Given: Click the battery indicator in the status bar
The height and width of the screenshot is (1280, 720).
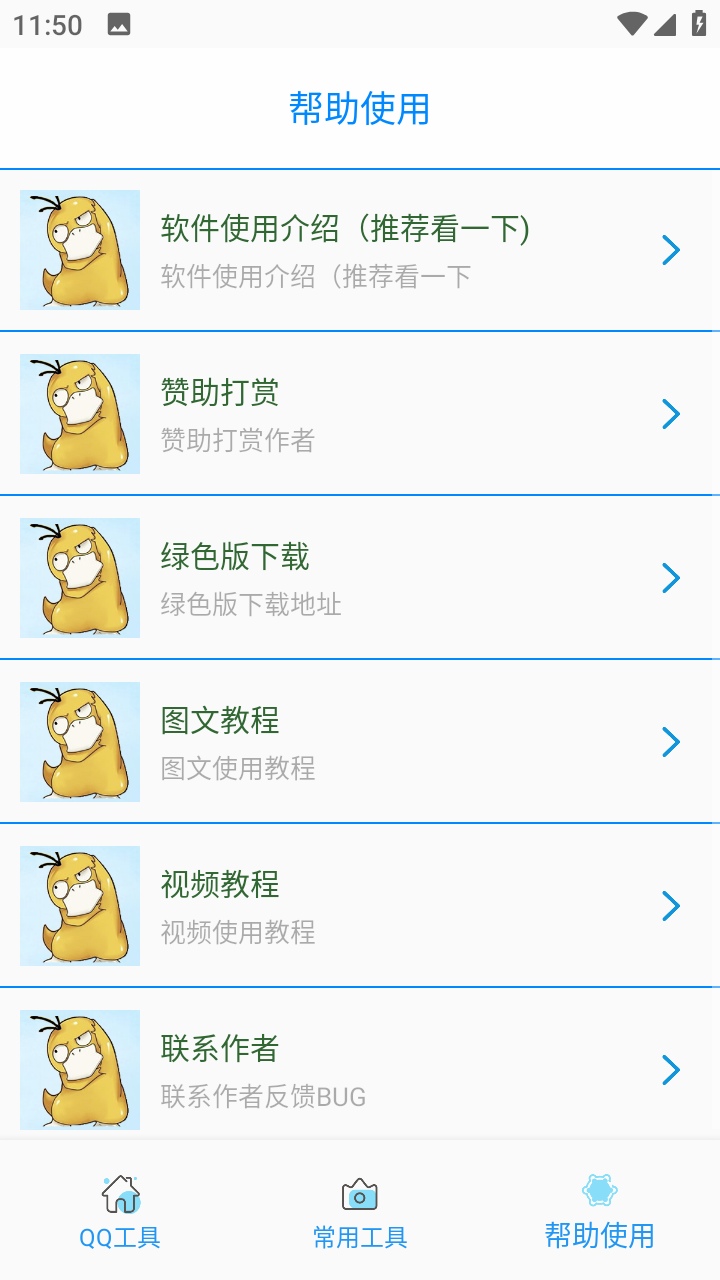Looking at the screenshot, I should [699, 22].
